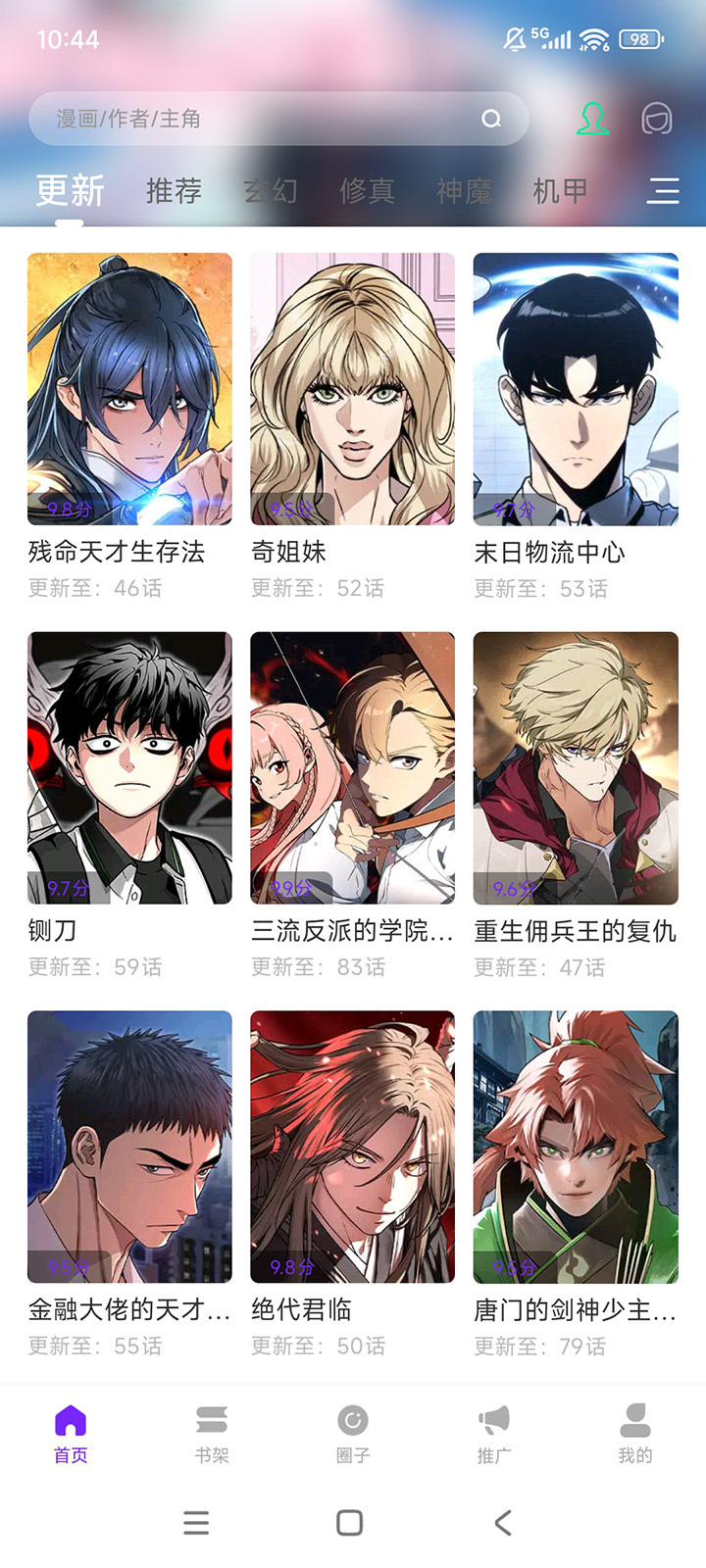The width and height of the screenshot is (706, 1568).
Task: Select the 修真 category tab
Action: (x=367, y=190)
